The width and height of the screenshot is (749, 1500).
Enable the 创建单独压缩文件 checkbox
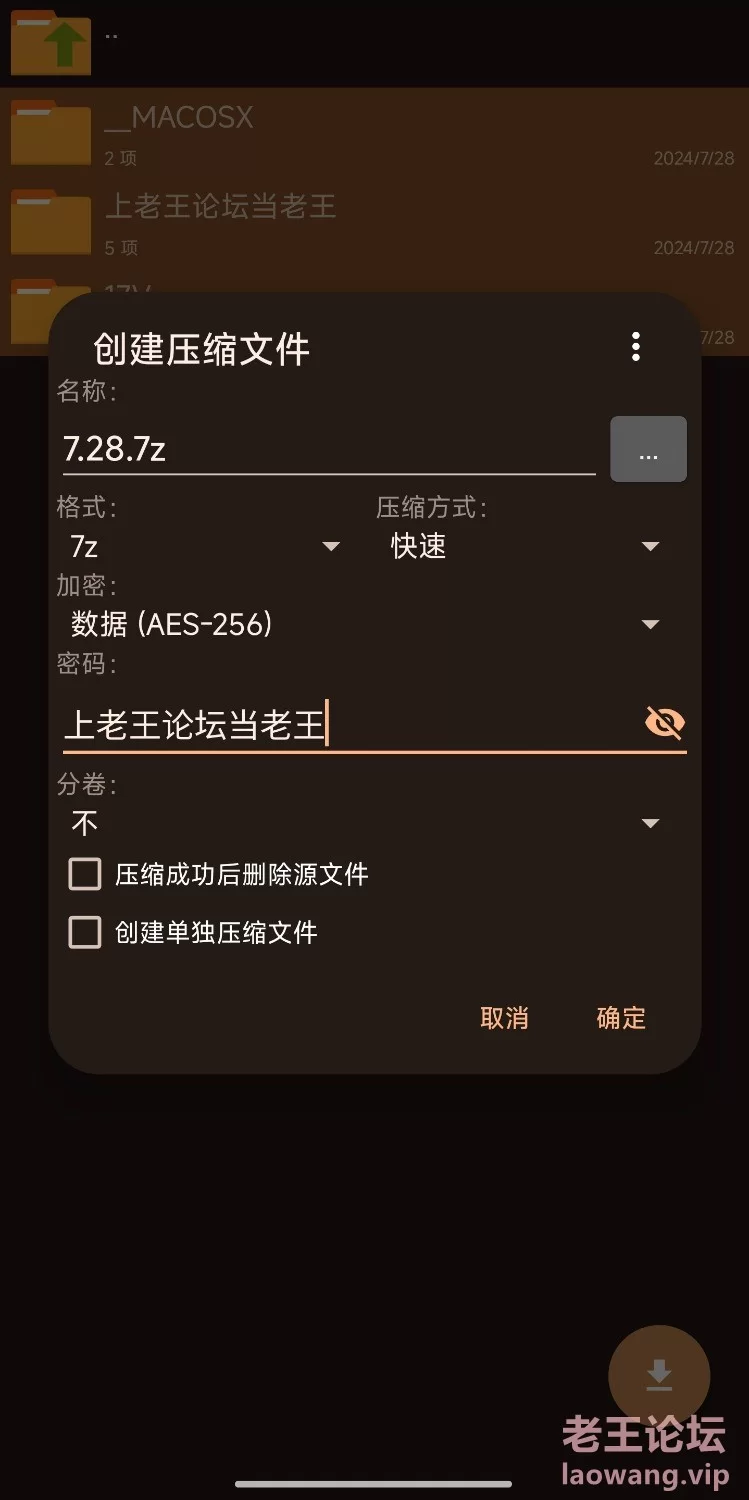point(85,933)
